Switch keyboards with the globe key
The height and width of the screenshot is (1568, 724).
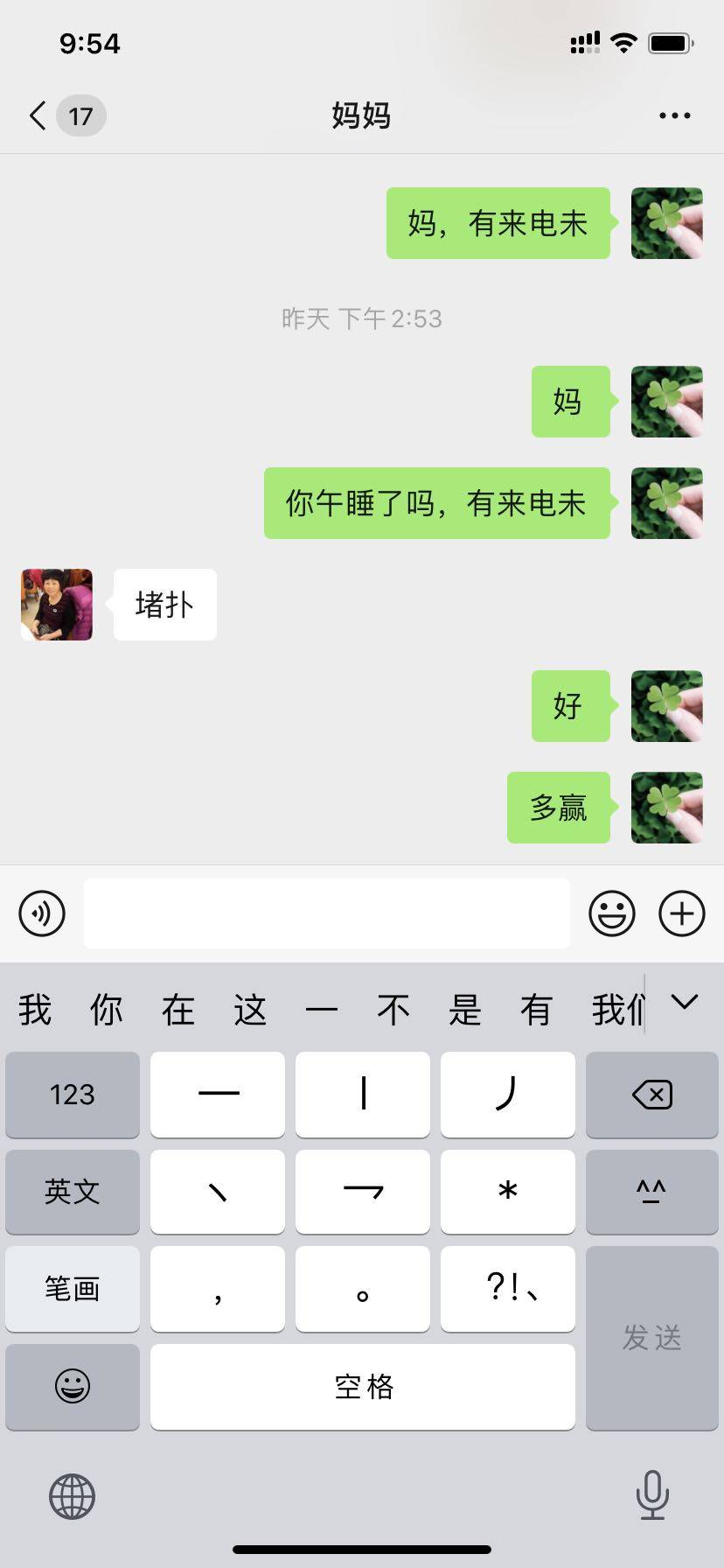click(72, 1495)
